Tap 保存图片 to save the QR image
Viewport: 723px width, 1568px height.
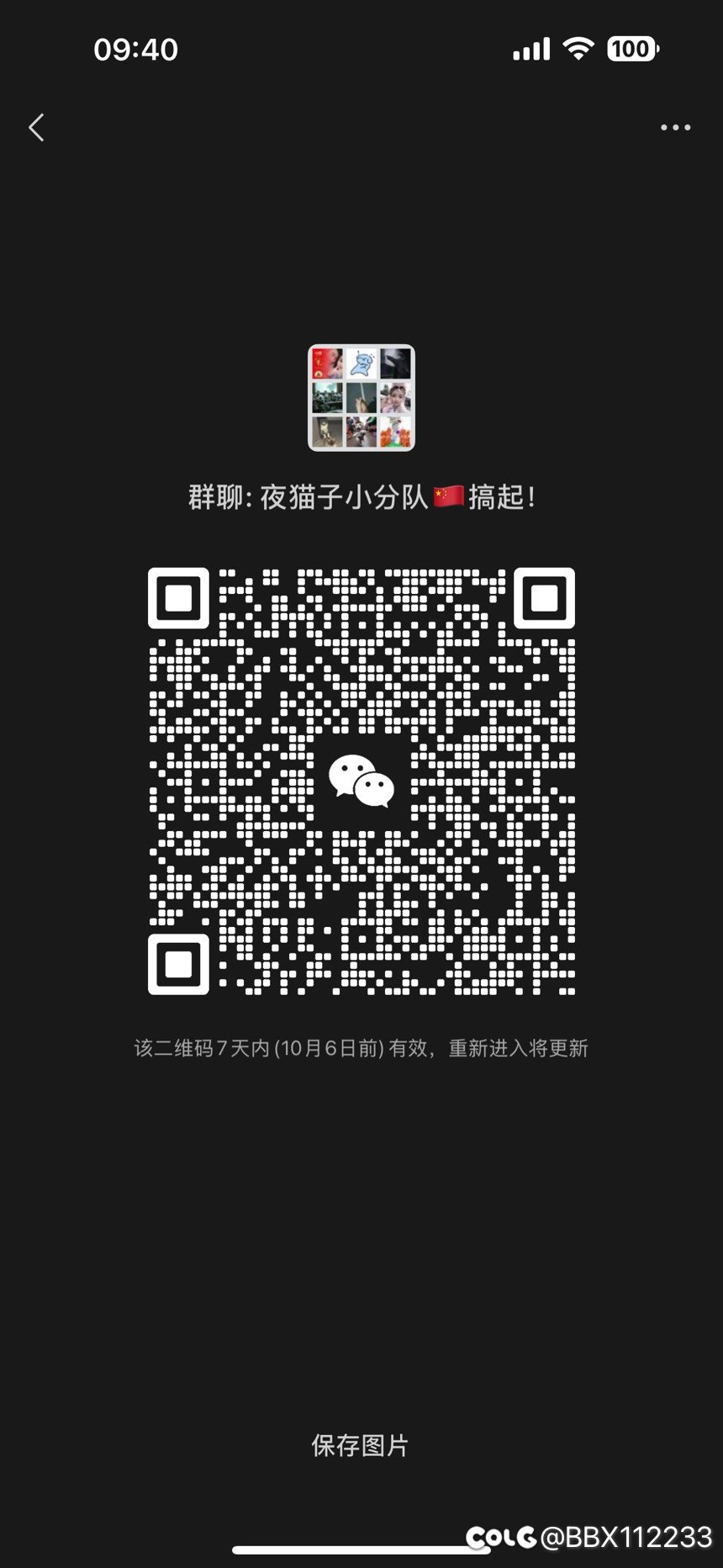(x=360, y=1445)
